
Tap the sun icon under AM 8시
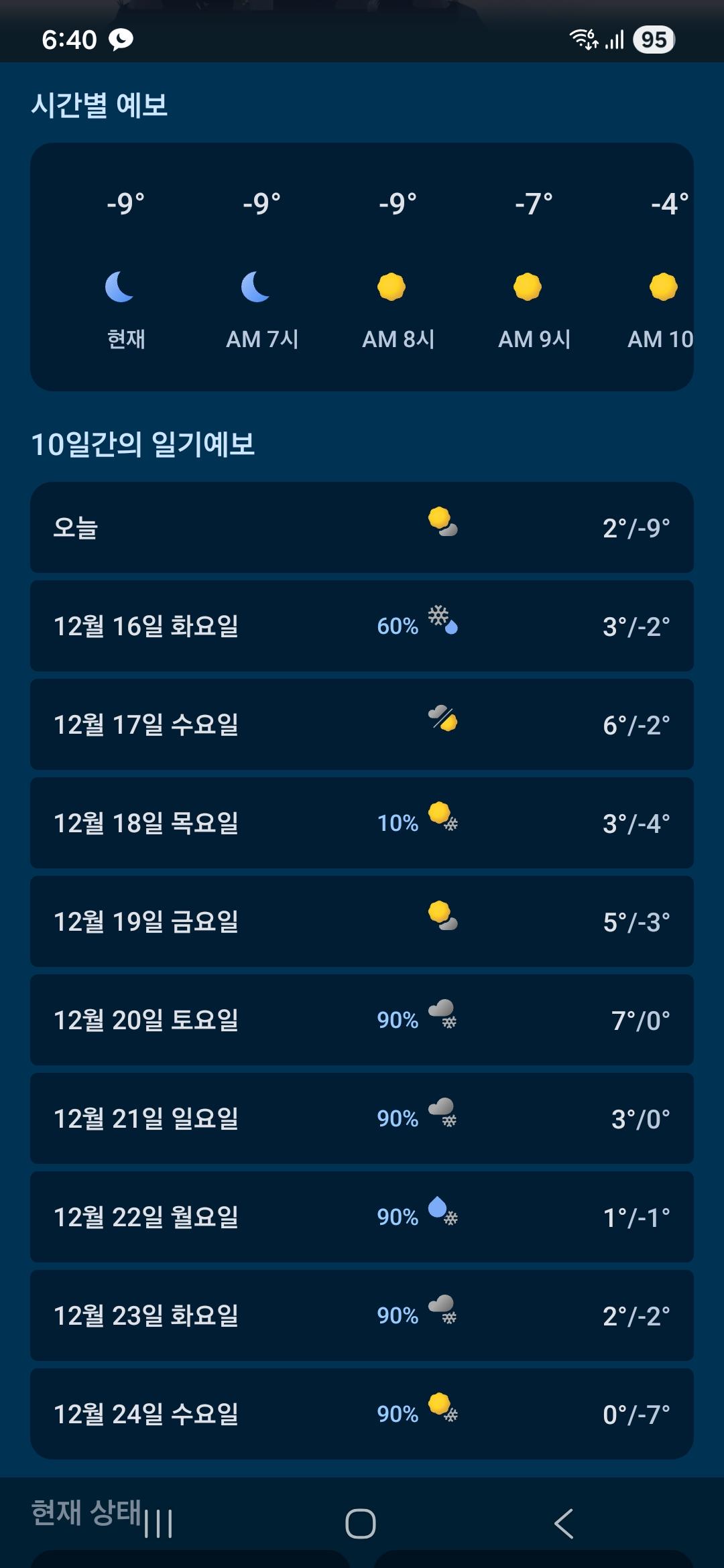[391, 287]
